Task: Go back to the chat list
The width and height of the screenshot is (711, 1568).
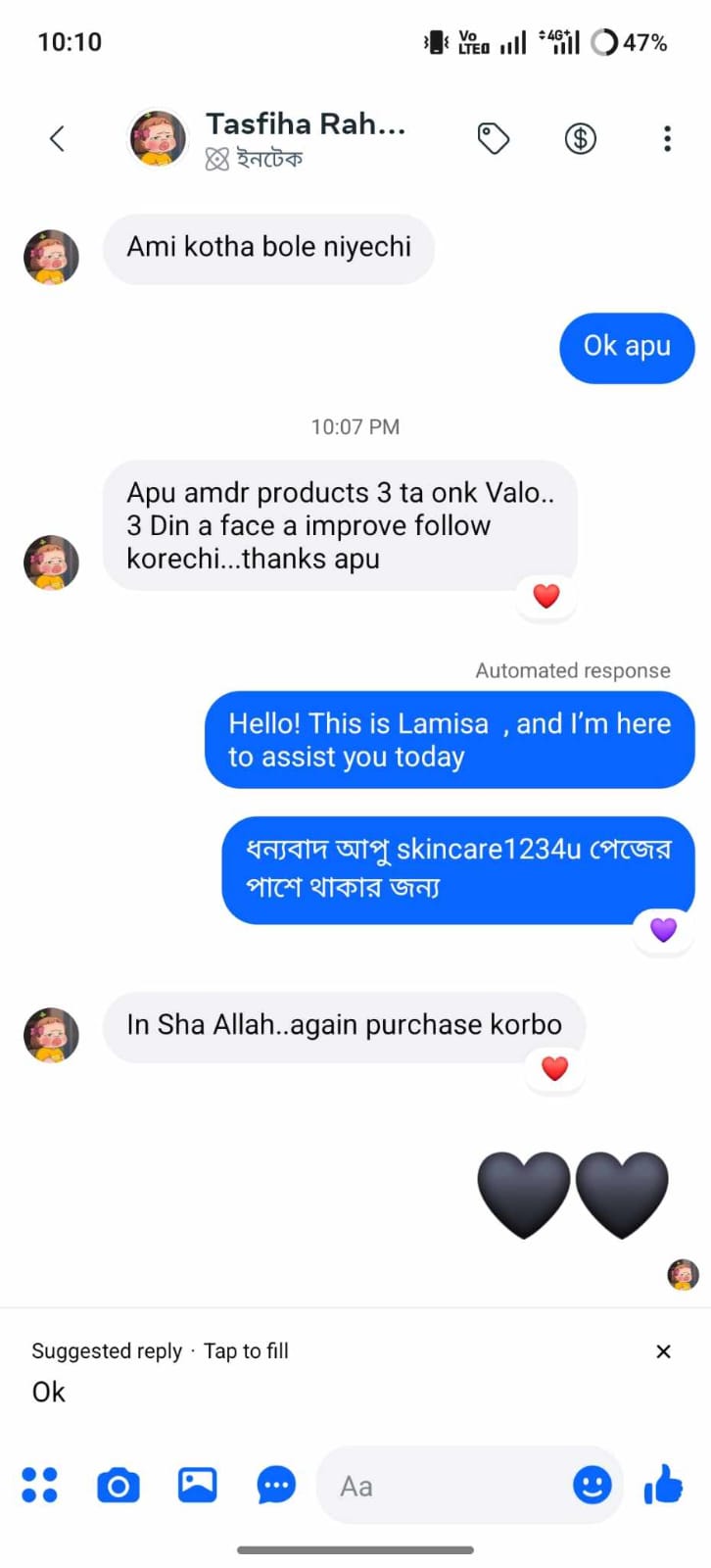Action: coord(58,138)
